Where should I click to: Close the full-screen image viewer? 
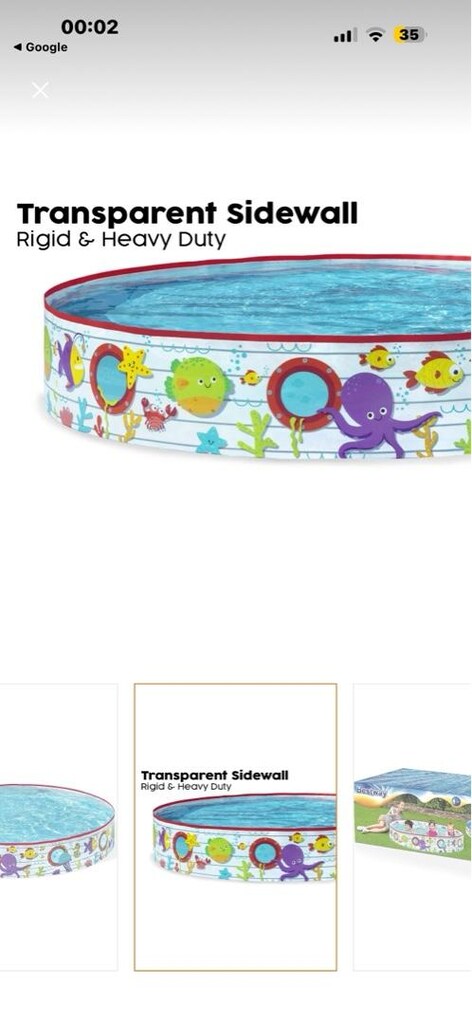pos(40,90)
